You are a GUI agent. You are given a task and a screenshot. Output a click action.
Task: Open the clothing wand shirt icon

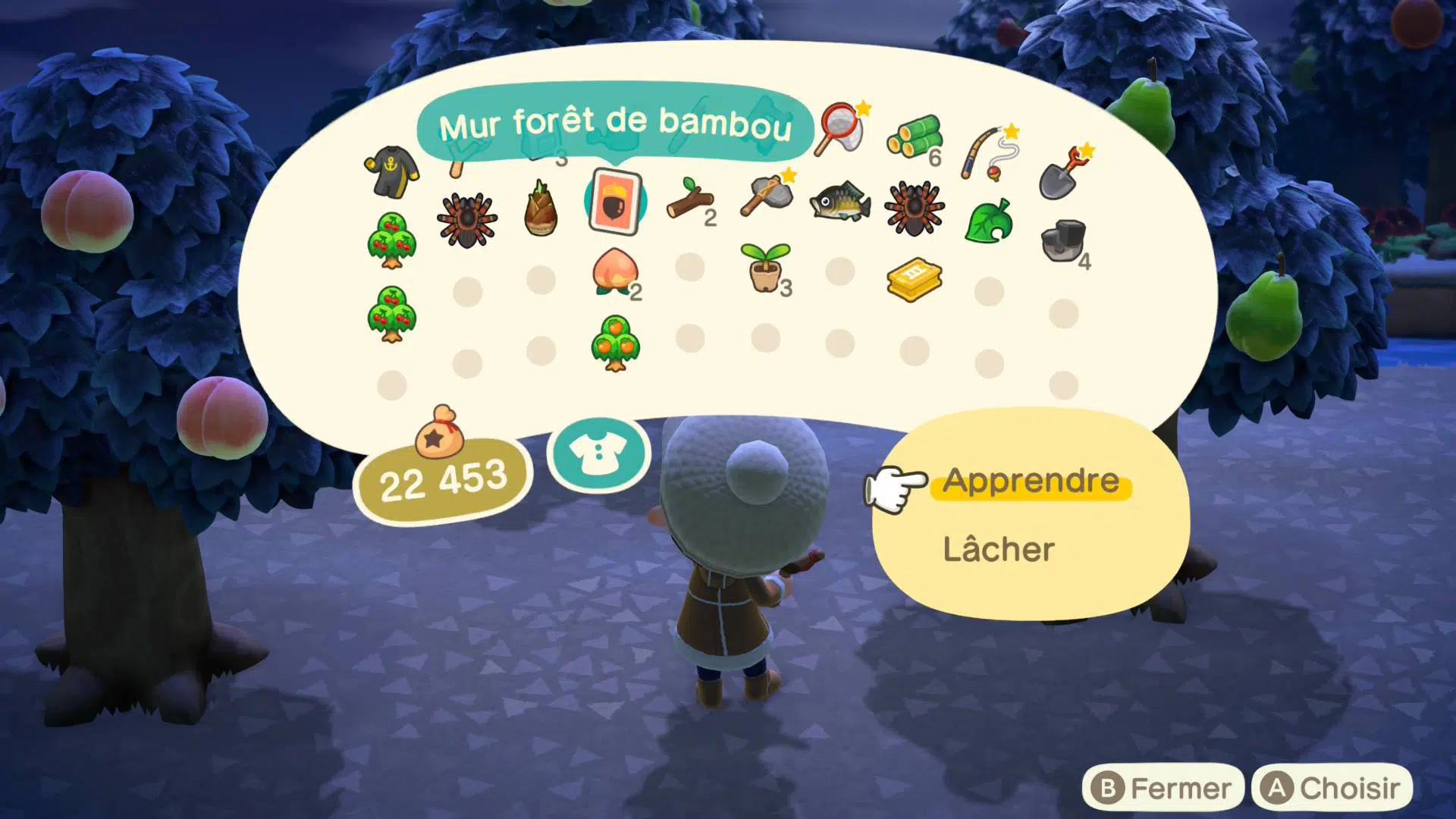pos(598,453)
